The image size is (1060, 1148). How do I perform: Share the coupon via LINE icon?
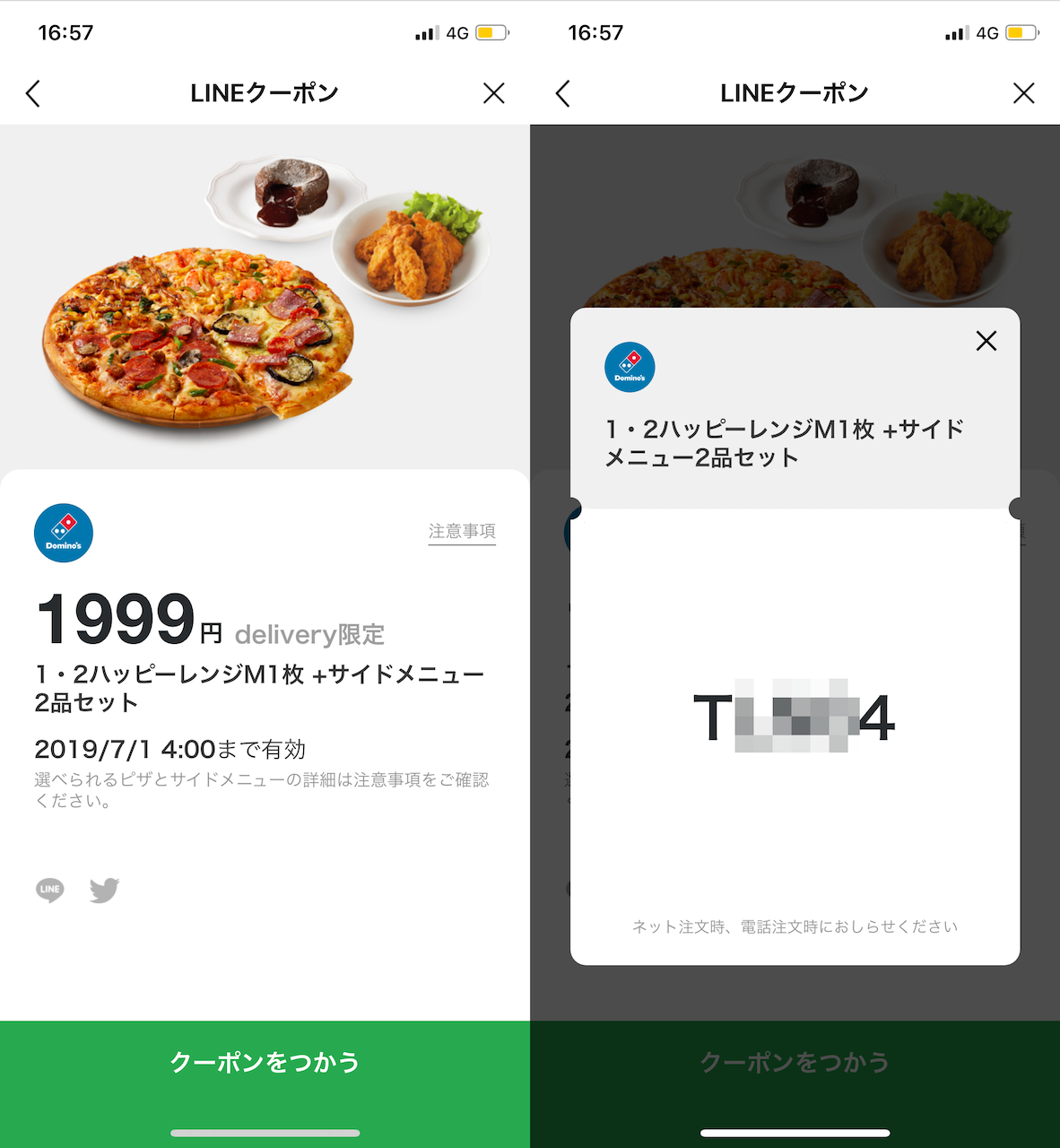point(50,890)
